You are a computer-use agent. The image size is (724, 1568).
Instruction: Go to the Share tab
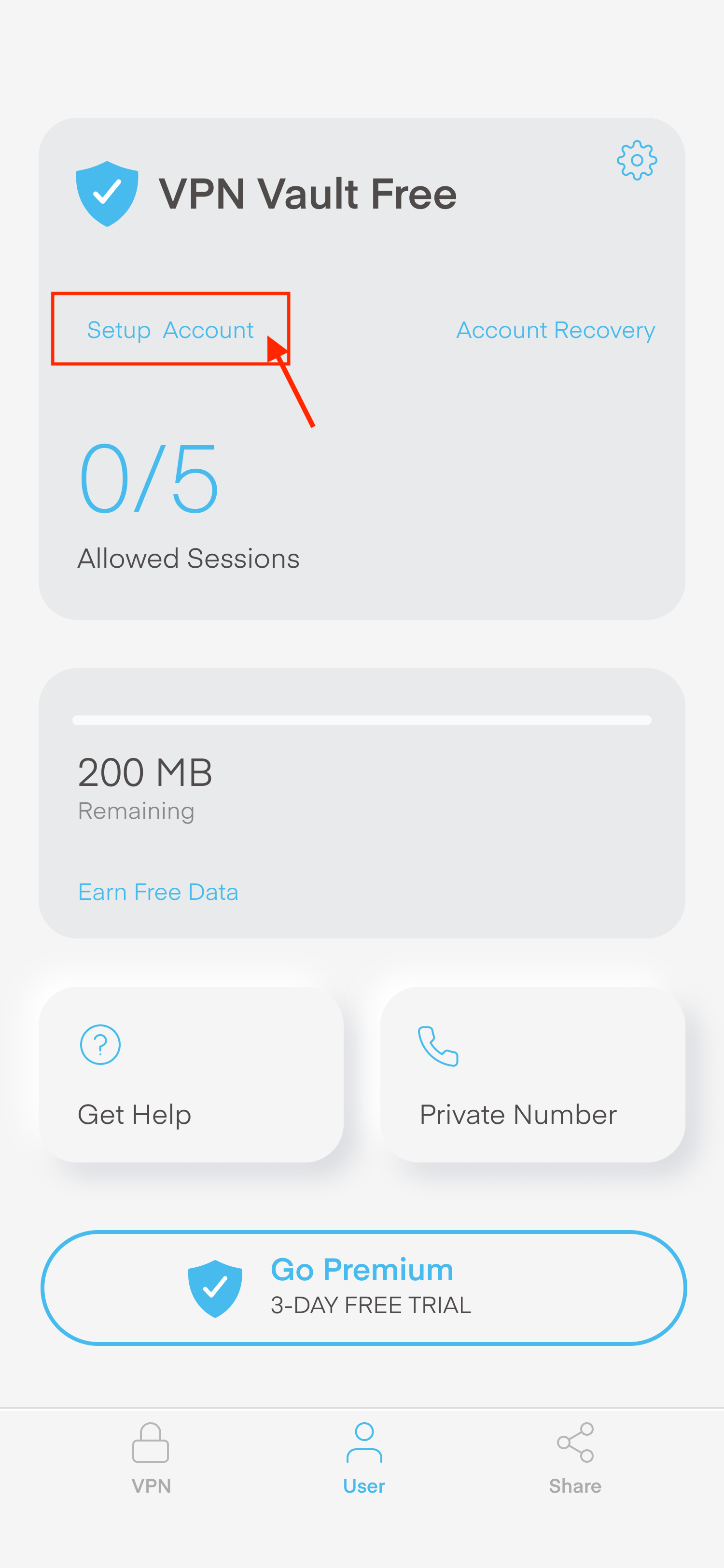pyautogui.click(x=575, y=1458)
